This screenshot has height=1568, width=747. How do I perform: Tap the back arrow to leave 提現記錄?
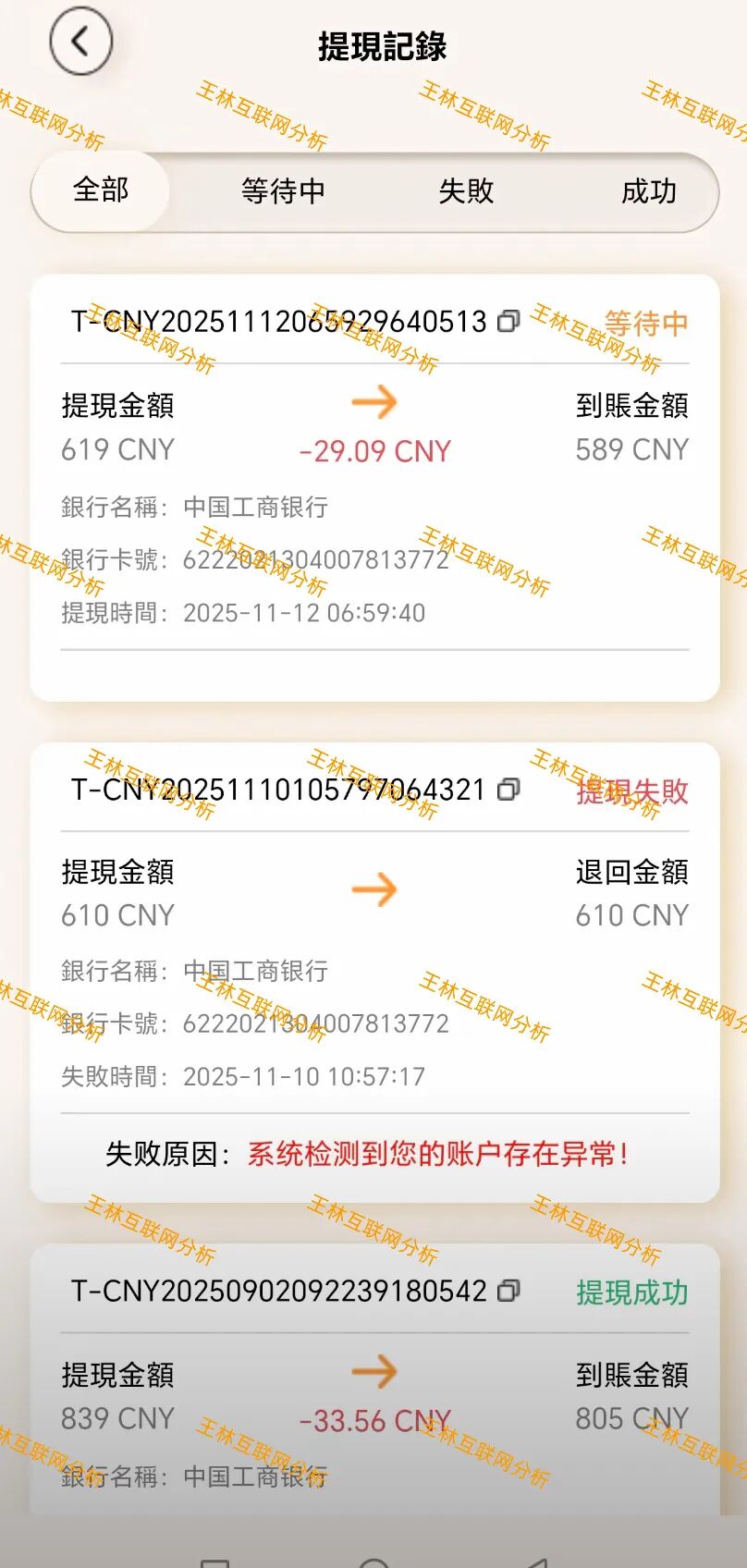pos(80,42)
